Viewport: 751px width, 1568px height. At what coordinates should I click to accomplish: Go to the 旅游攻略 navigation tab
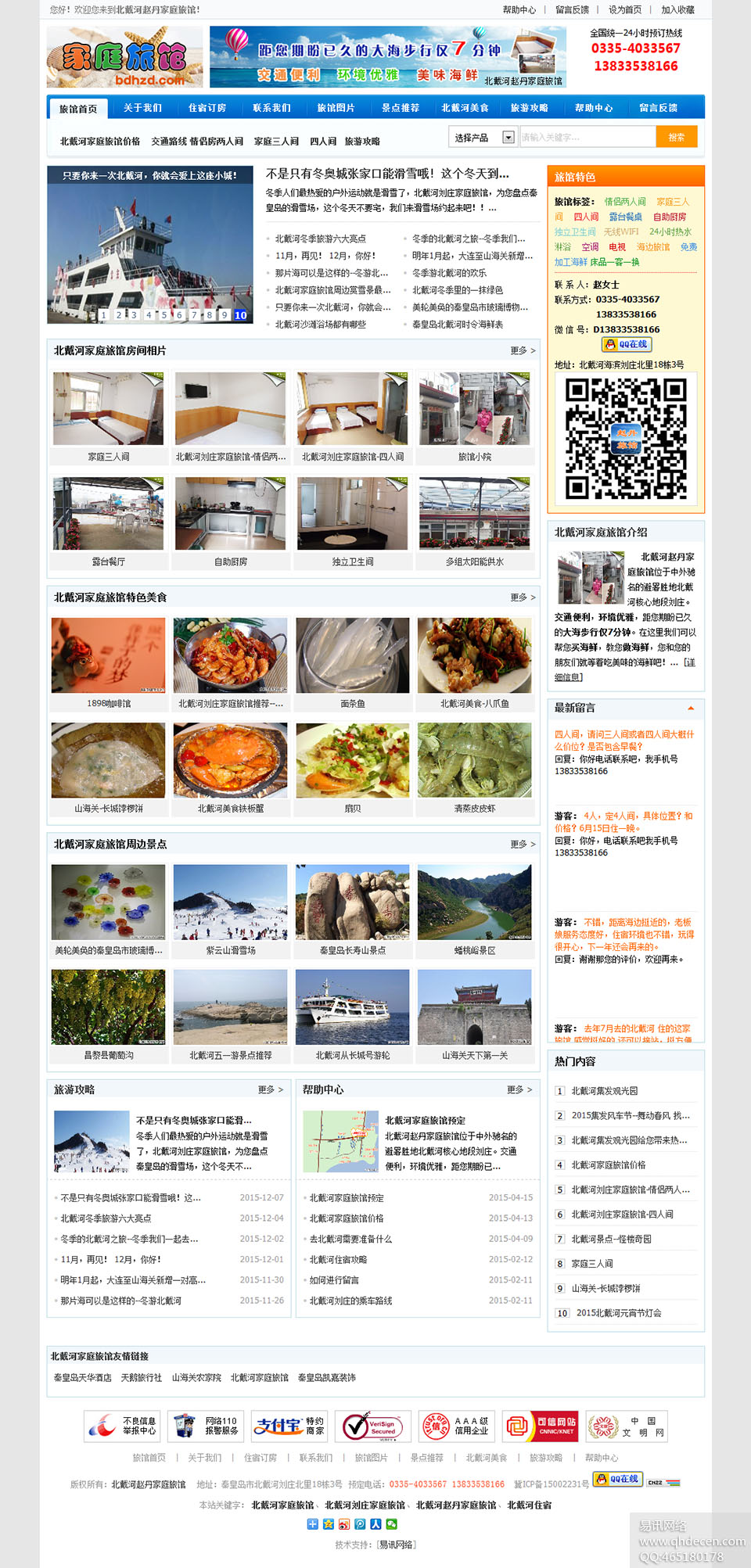point(530,108)
